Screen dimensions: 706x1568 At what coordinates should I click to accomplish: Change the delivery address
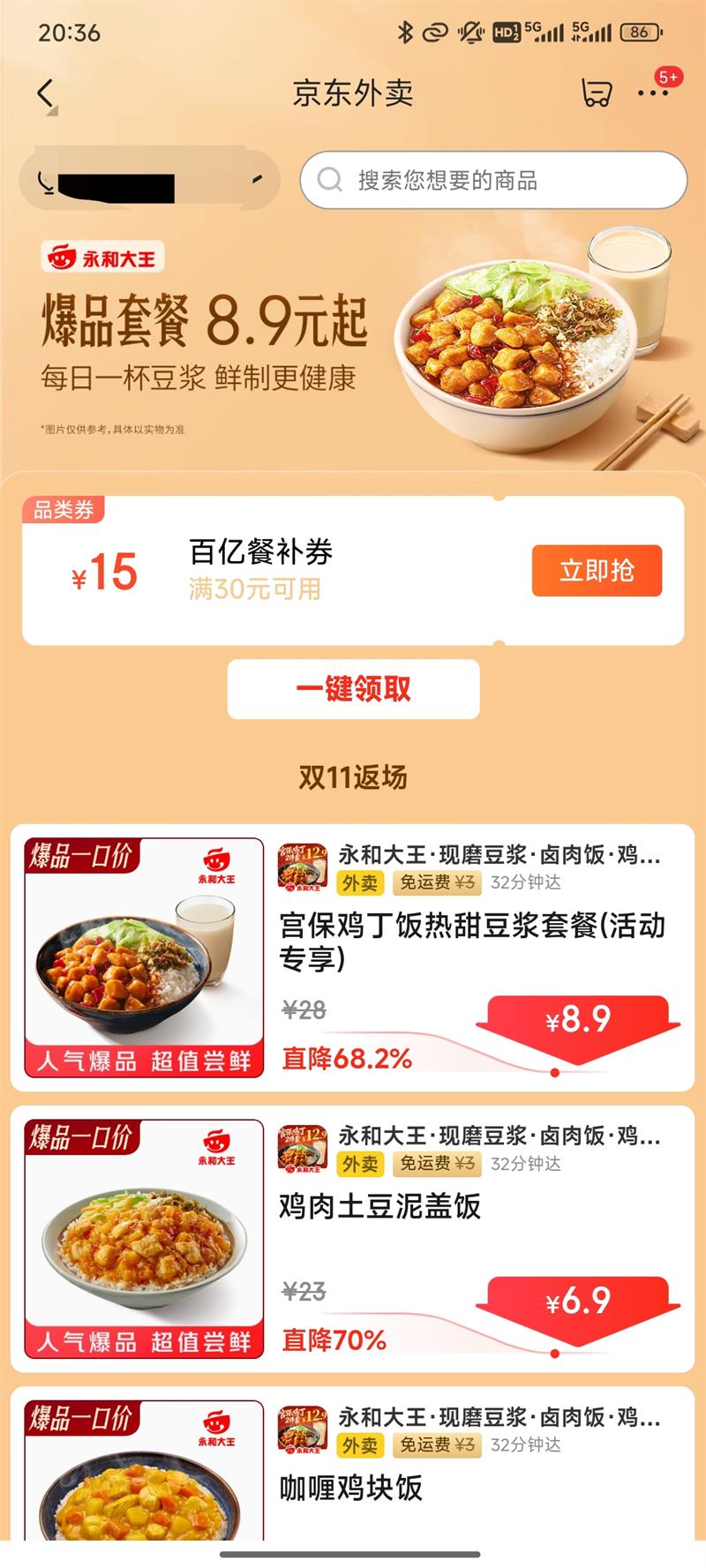click(x=148, y=182)
